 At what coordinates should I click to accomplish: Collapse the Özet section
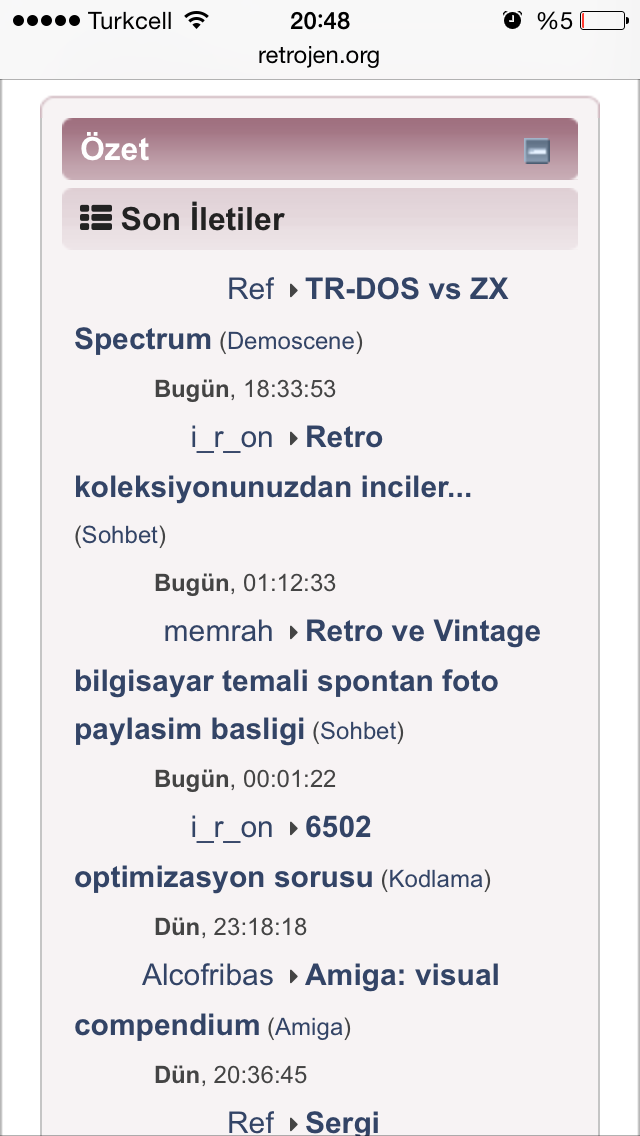click(x=537, y=151)
